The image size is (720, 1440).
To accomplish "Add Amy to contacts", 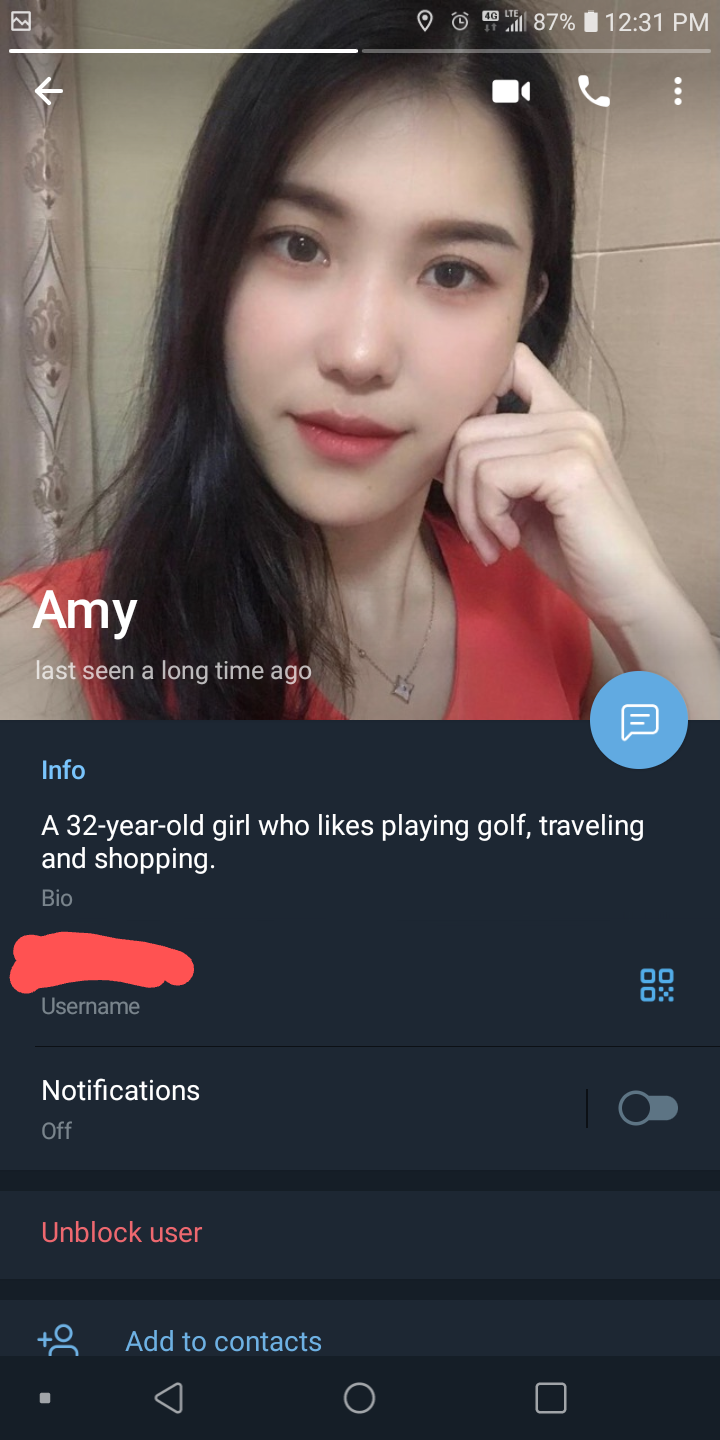I will click(223, 1340).
